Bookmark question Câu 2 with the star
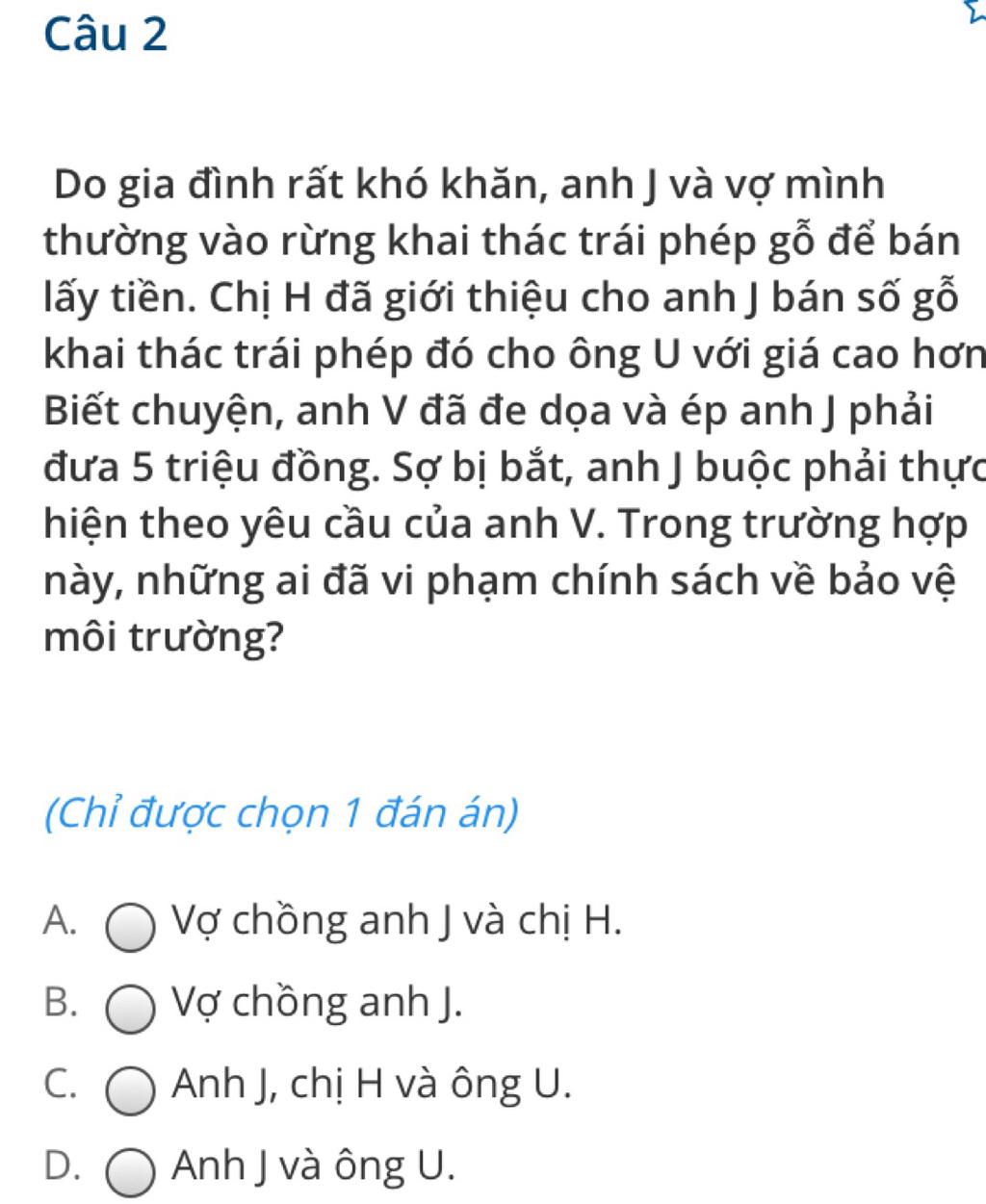 point(975,13)
